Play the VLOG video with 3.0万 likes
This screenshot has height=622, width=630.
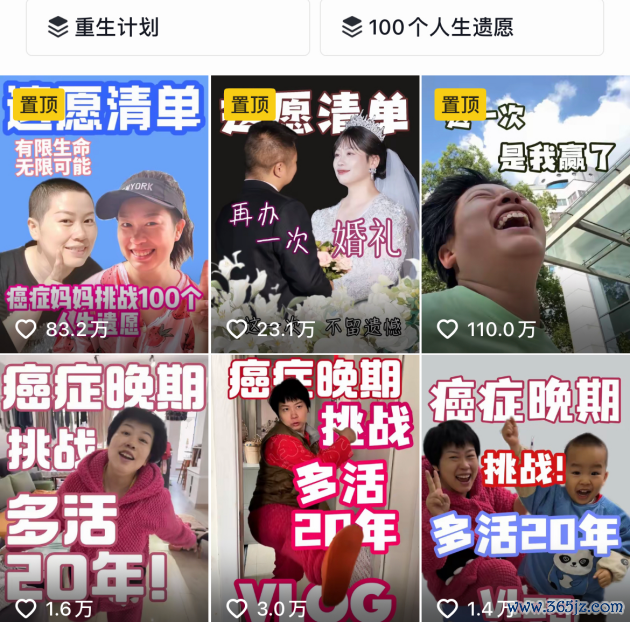[315, 490]
